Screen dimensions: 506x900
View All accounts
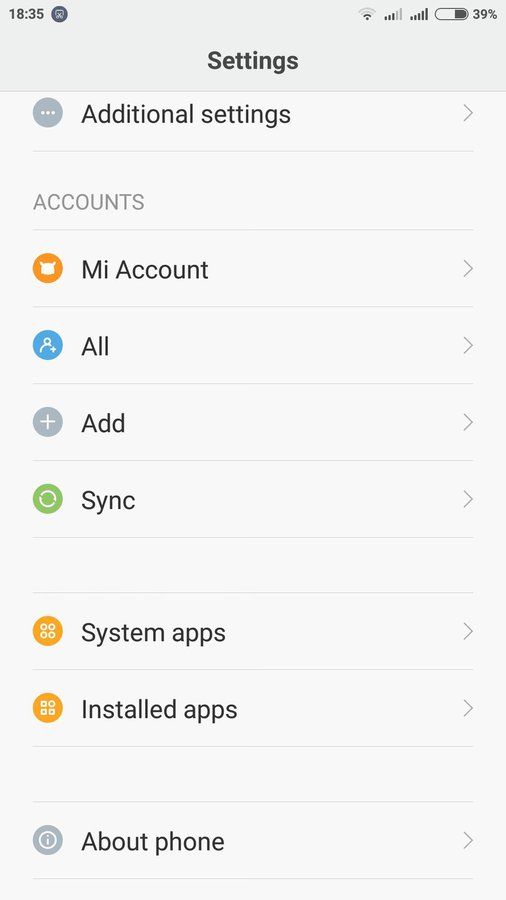(x=253, y=346)
